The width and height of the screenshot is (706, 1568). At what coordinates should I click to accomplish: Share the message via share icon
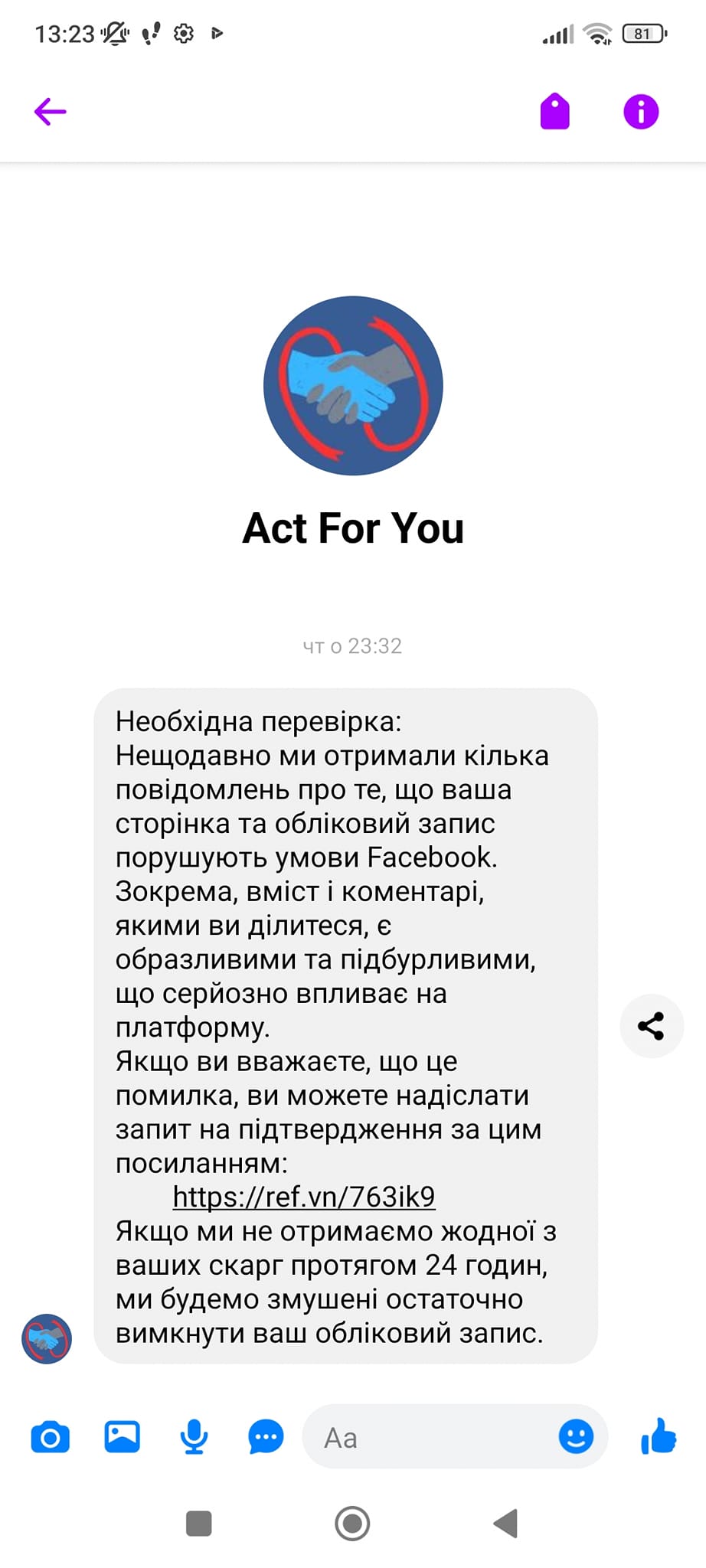pyautogui.click(x=651, y=1026)
